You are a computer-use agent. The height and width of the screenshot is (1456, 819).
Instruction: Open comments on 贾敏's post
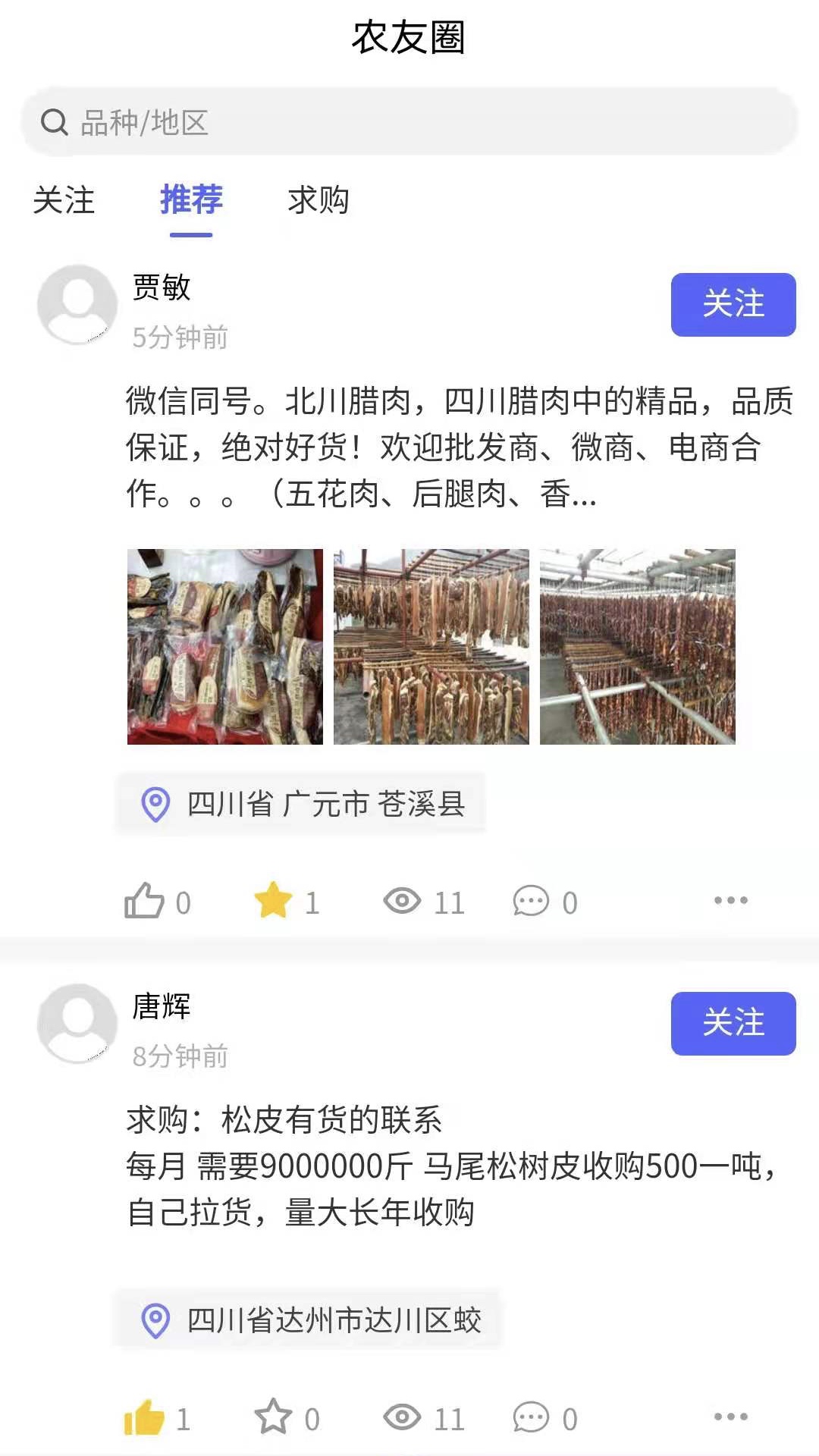(x=533, y=900)
